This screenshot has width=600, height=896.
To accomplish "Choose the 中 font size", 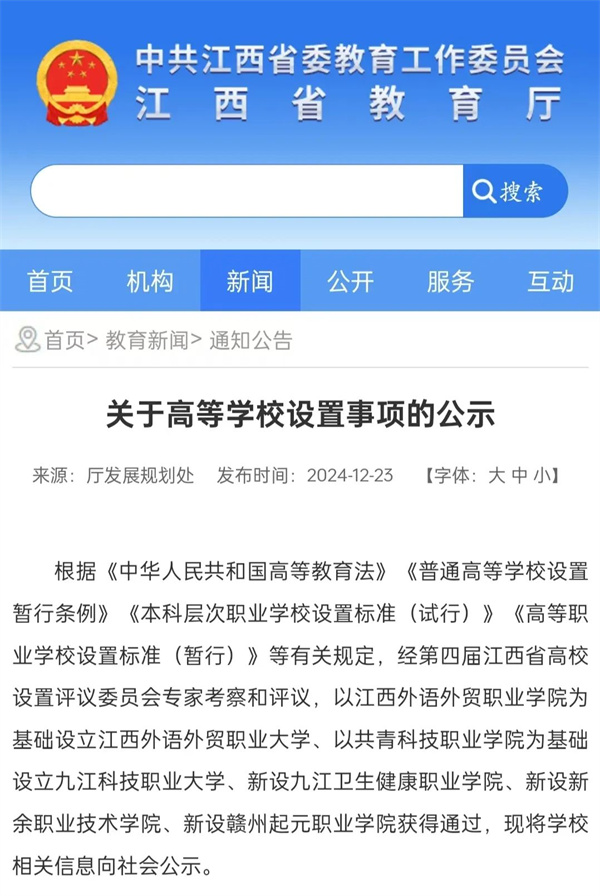I will coord(519,475).
